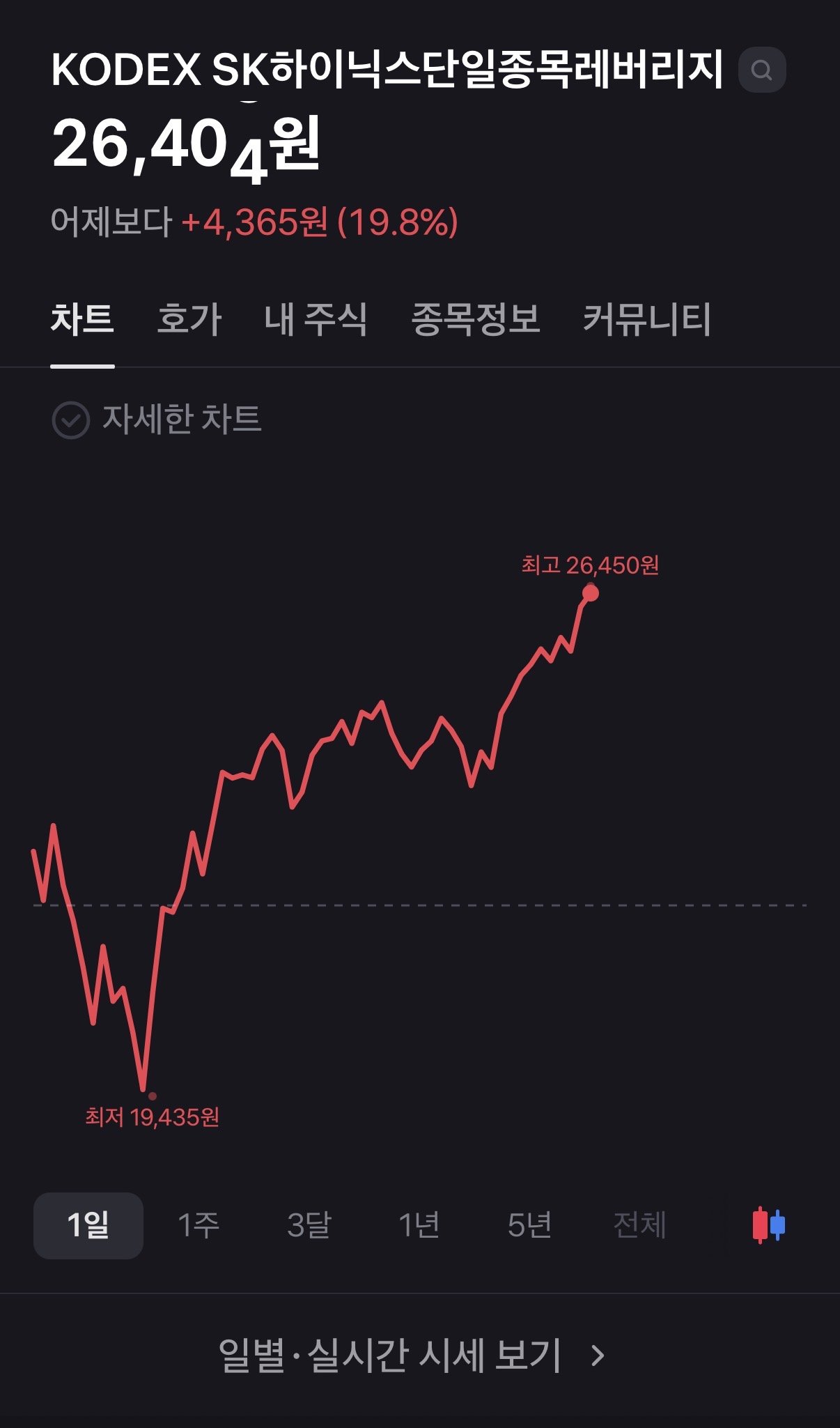This screenshot has width=840, height=1428.
Task: Go to the 종목정보 tab
Action: point(476,319)
